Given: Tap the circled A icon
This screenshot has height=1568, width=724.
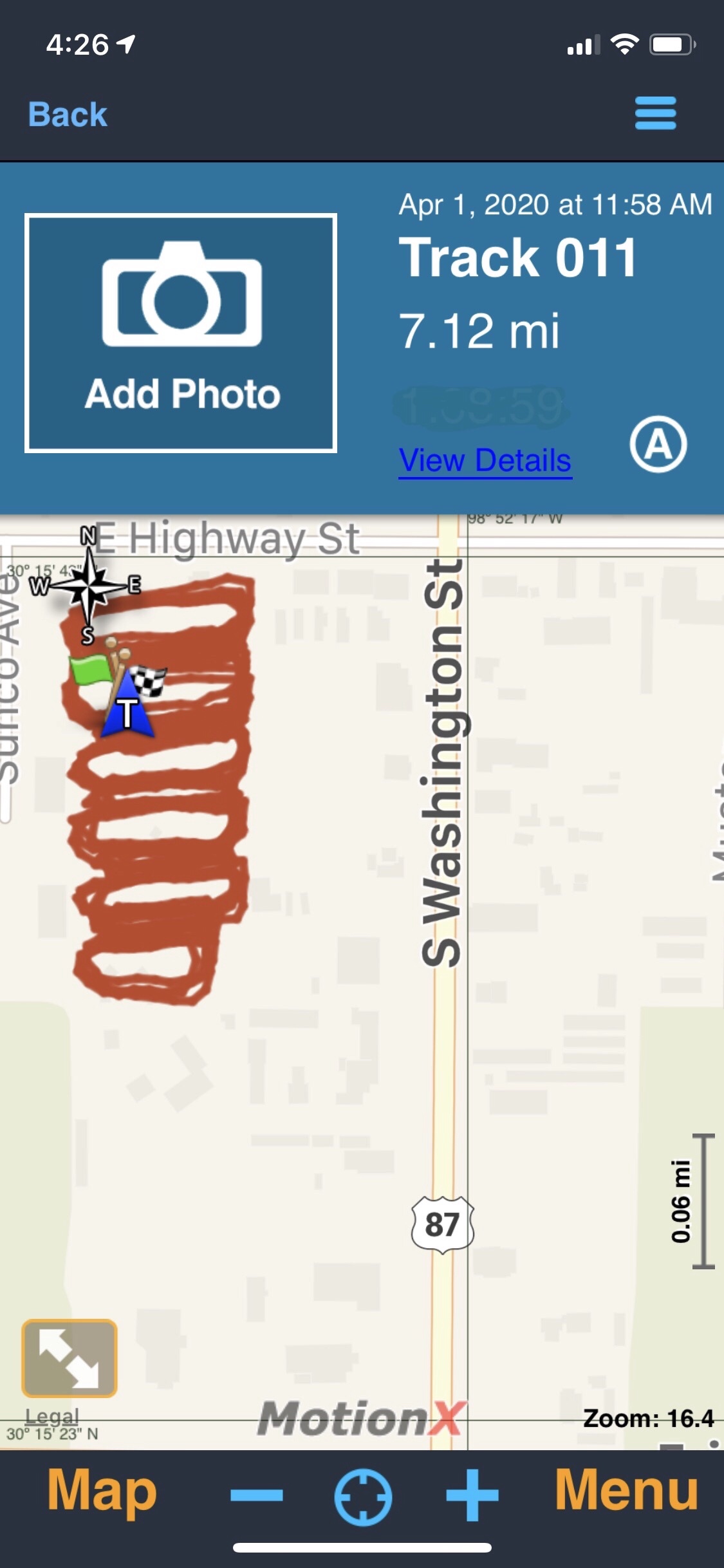Looking at the screenshot, I should pyautogui.click(x=658, y=445).
